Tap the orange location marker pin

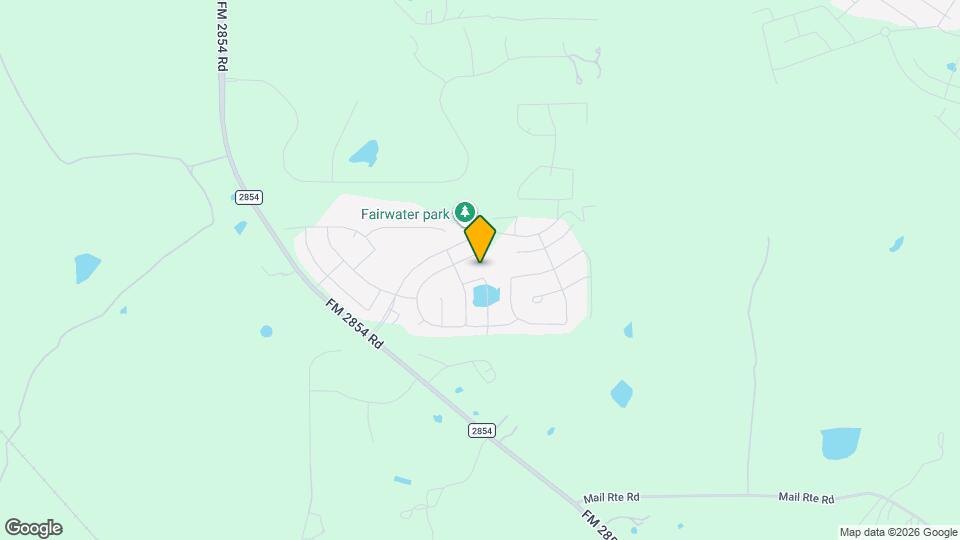pyautogui.click(x=480, y=238)
